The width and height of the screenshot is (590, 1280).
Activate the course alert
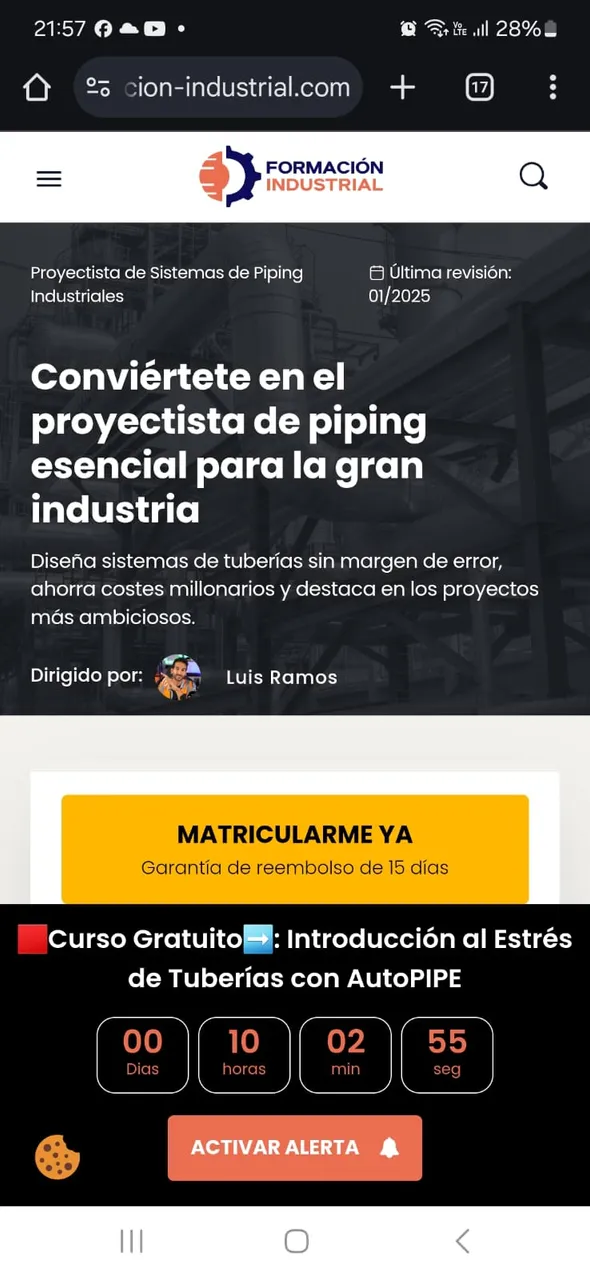coord(295,1148)
